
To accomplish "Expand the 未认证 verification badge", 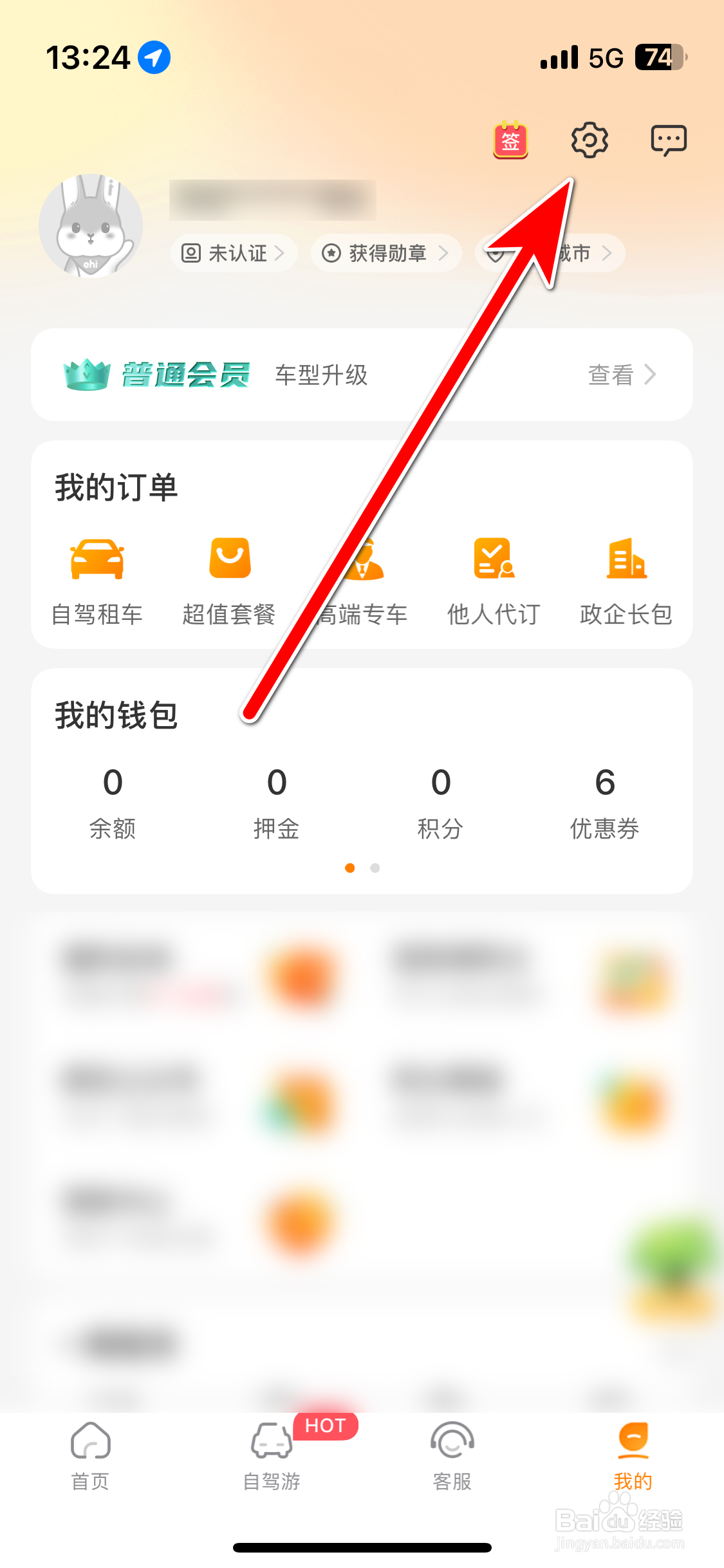I will click(x=234, y=253).
